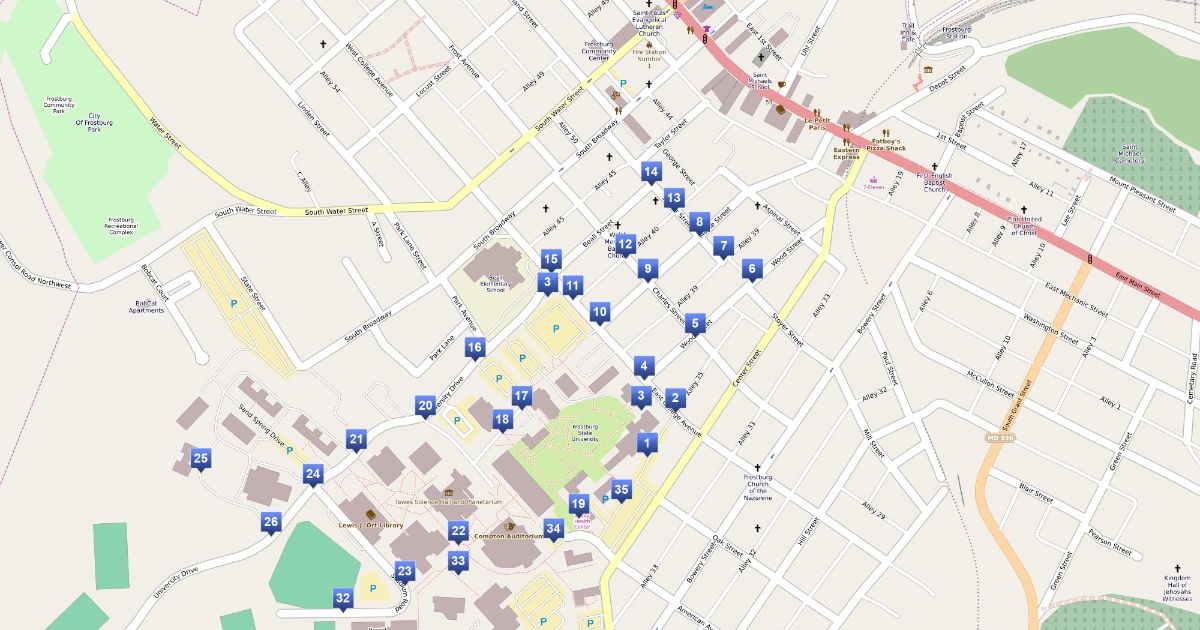Tap map marker number 7
This screenshot has width=1200, height=630.
tap(723, 247)
